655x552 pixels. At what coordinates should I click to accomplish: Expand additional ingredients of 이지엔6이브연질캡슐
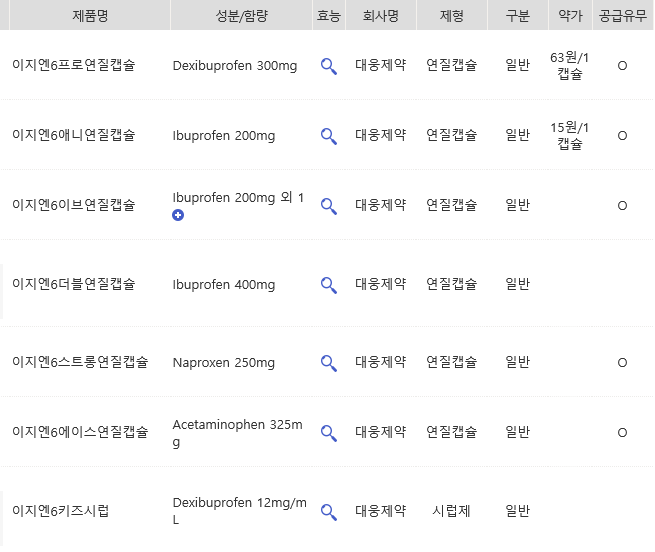point(178,215)
